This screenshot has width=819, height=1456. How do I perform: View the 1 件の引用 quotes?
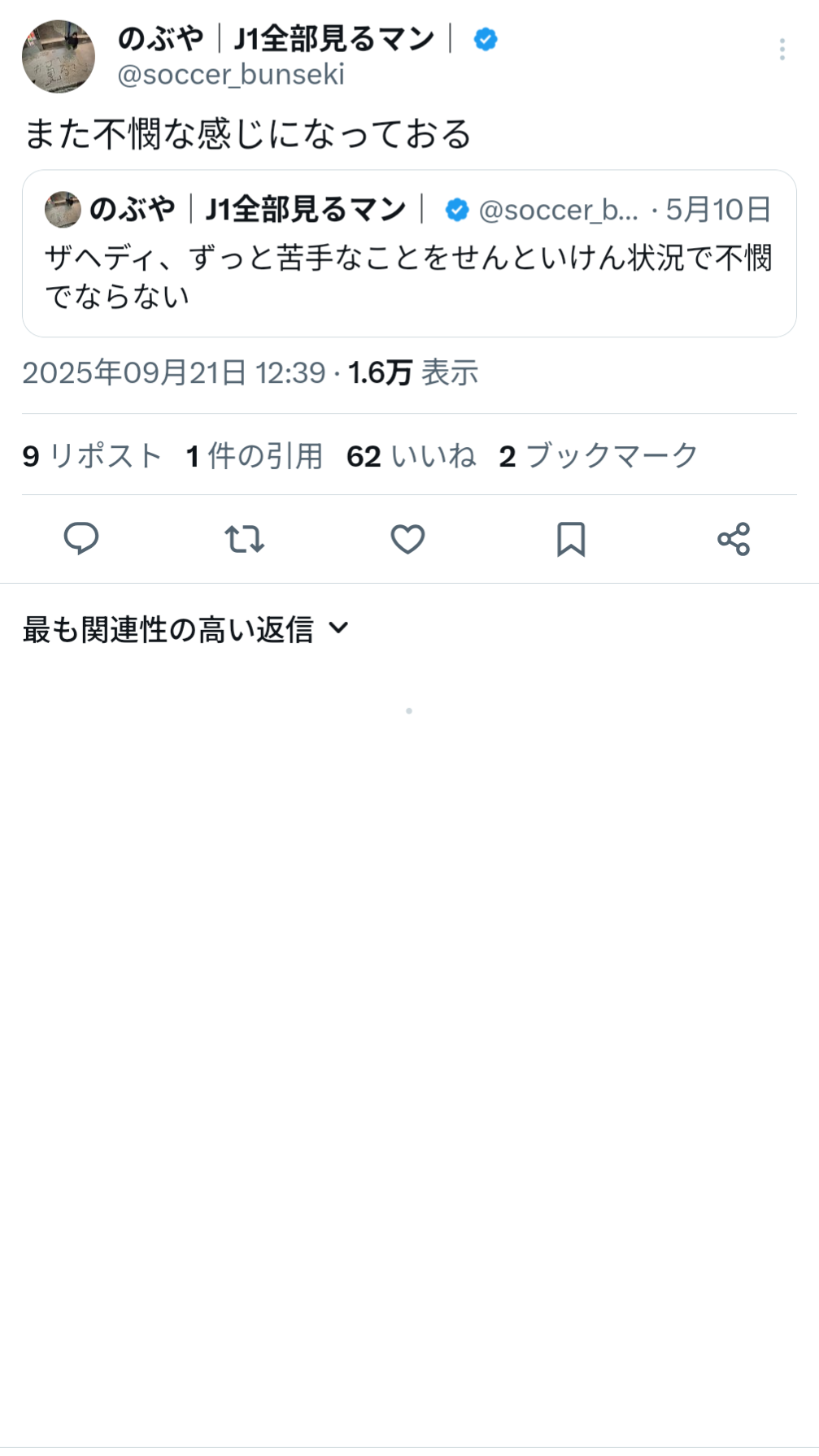pos(255,456)
